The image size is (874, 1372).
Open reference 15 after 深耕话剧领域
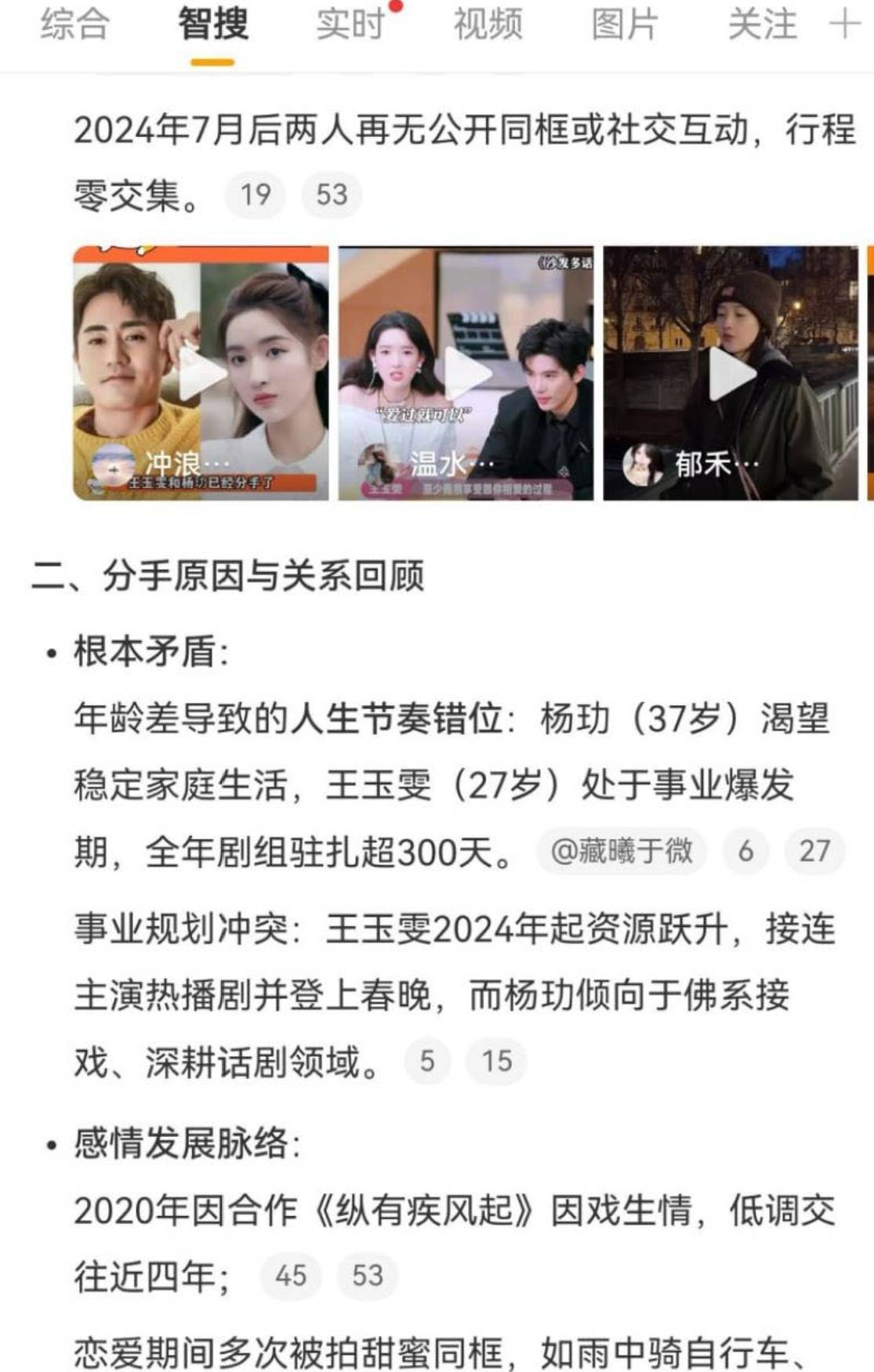click(x=496, y=1062)
